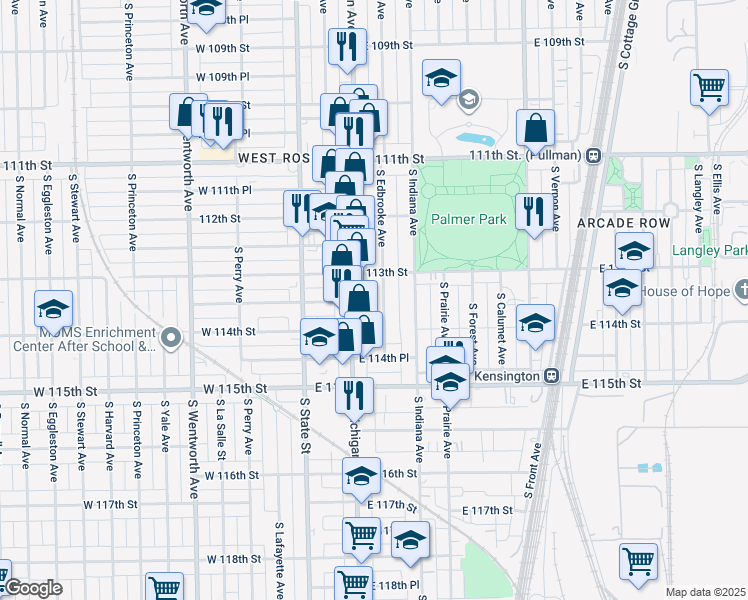Tap the restaurant marker on E 115th St
Image resolution: width=748 pixels, height=600 pixels.
point(354,398)
